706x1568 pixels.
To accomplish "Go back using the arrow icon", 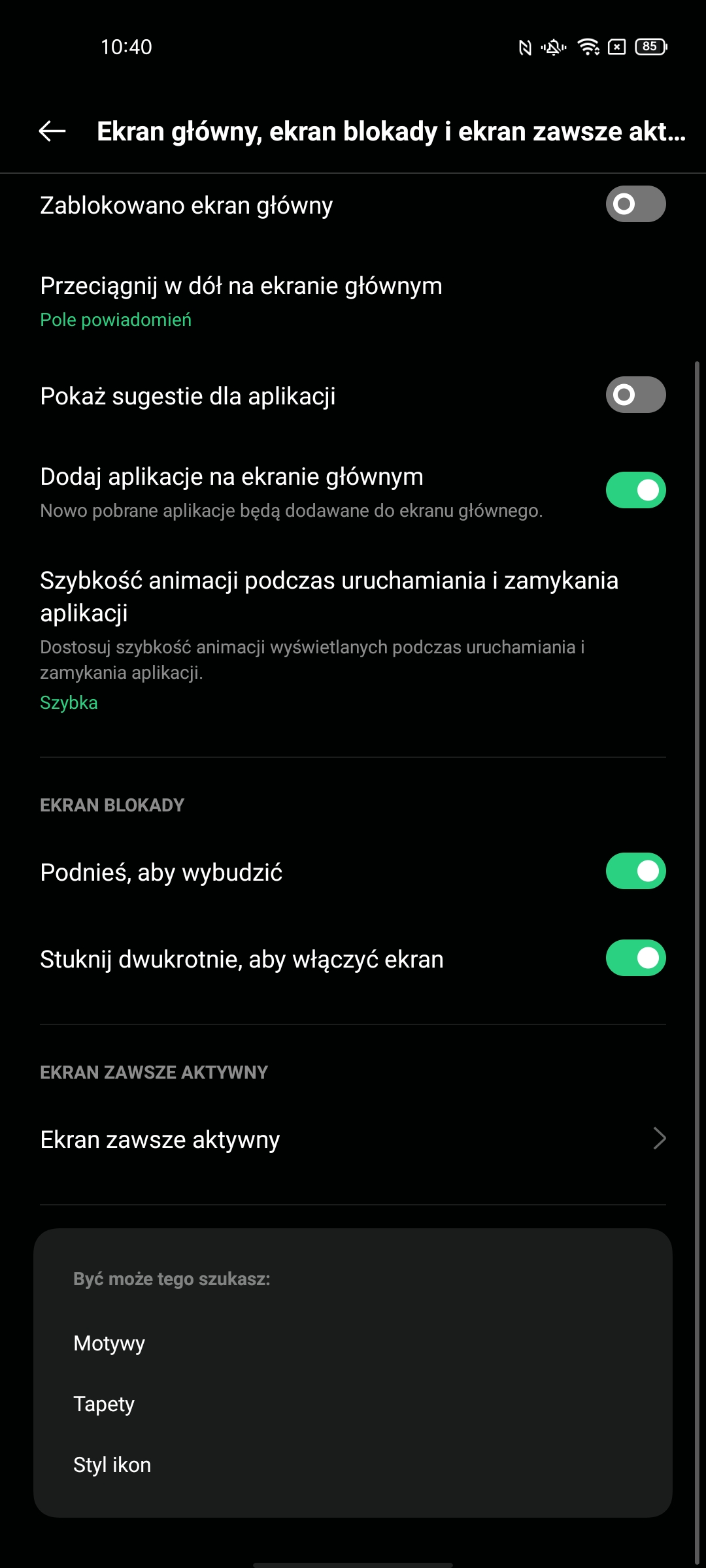I will 52,131.
